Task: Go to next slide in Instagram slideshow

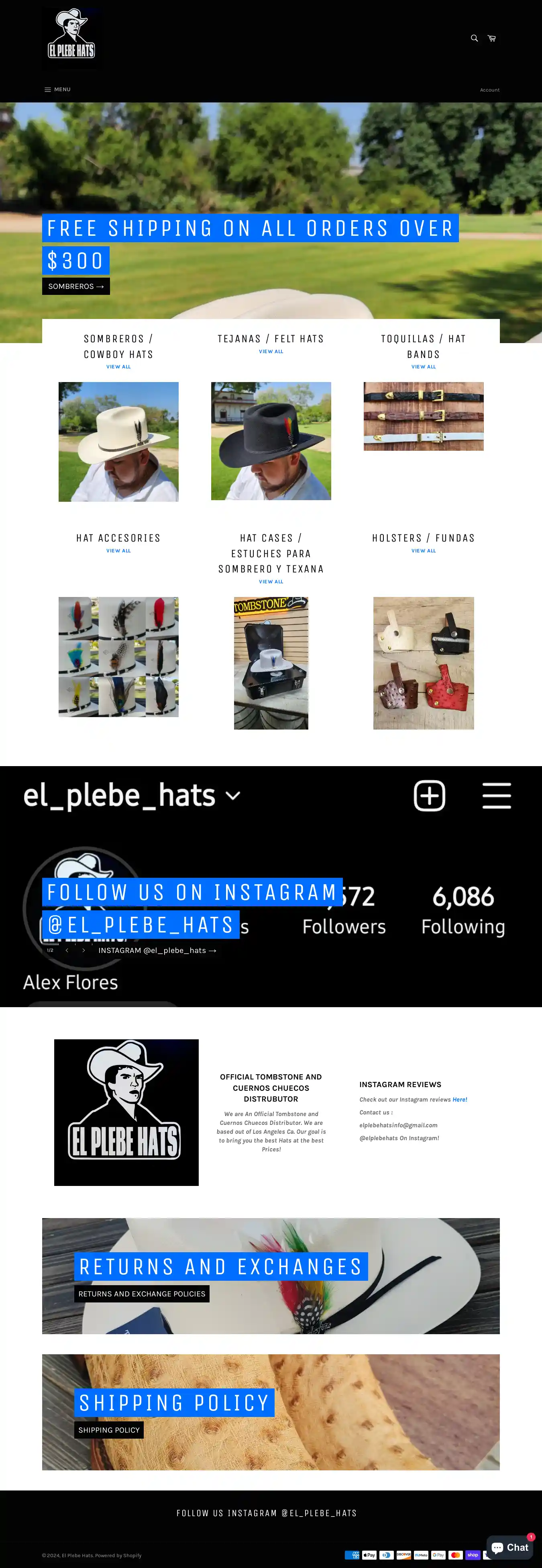Action: tap(84, 950)
